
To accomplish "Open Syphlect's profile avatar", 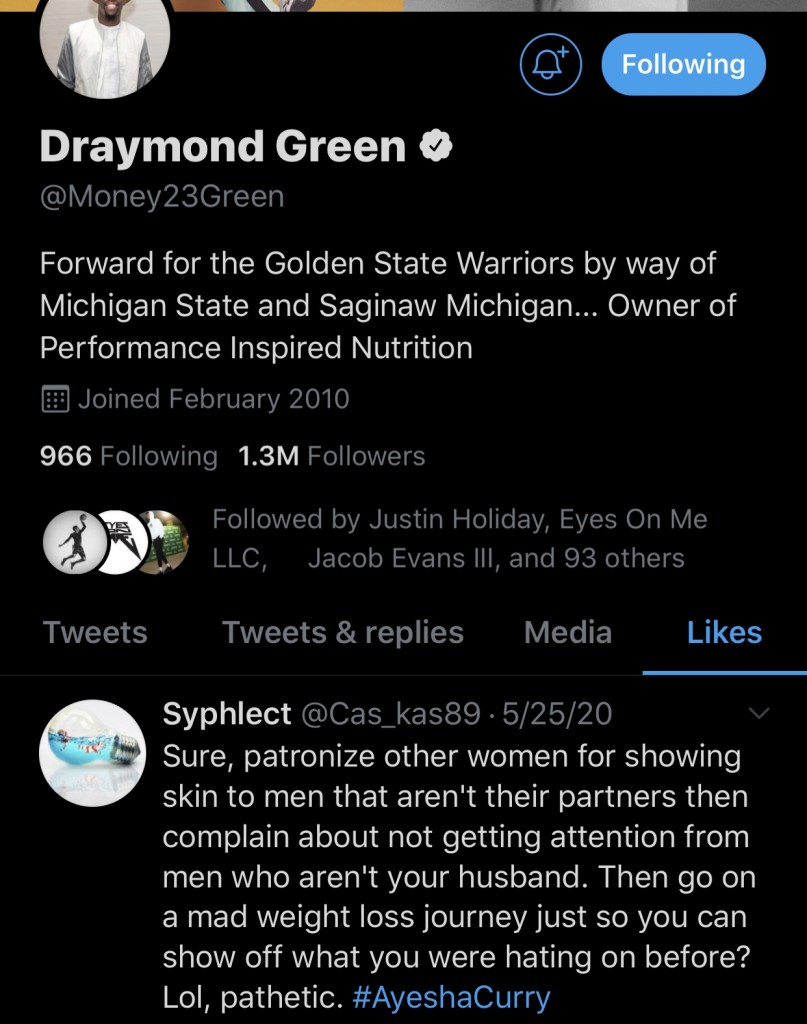I will tap(93, 753).
